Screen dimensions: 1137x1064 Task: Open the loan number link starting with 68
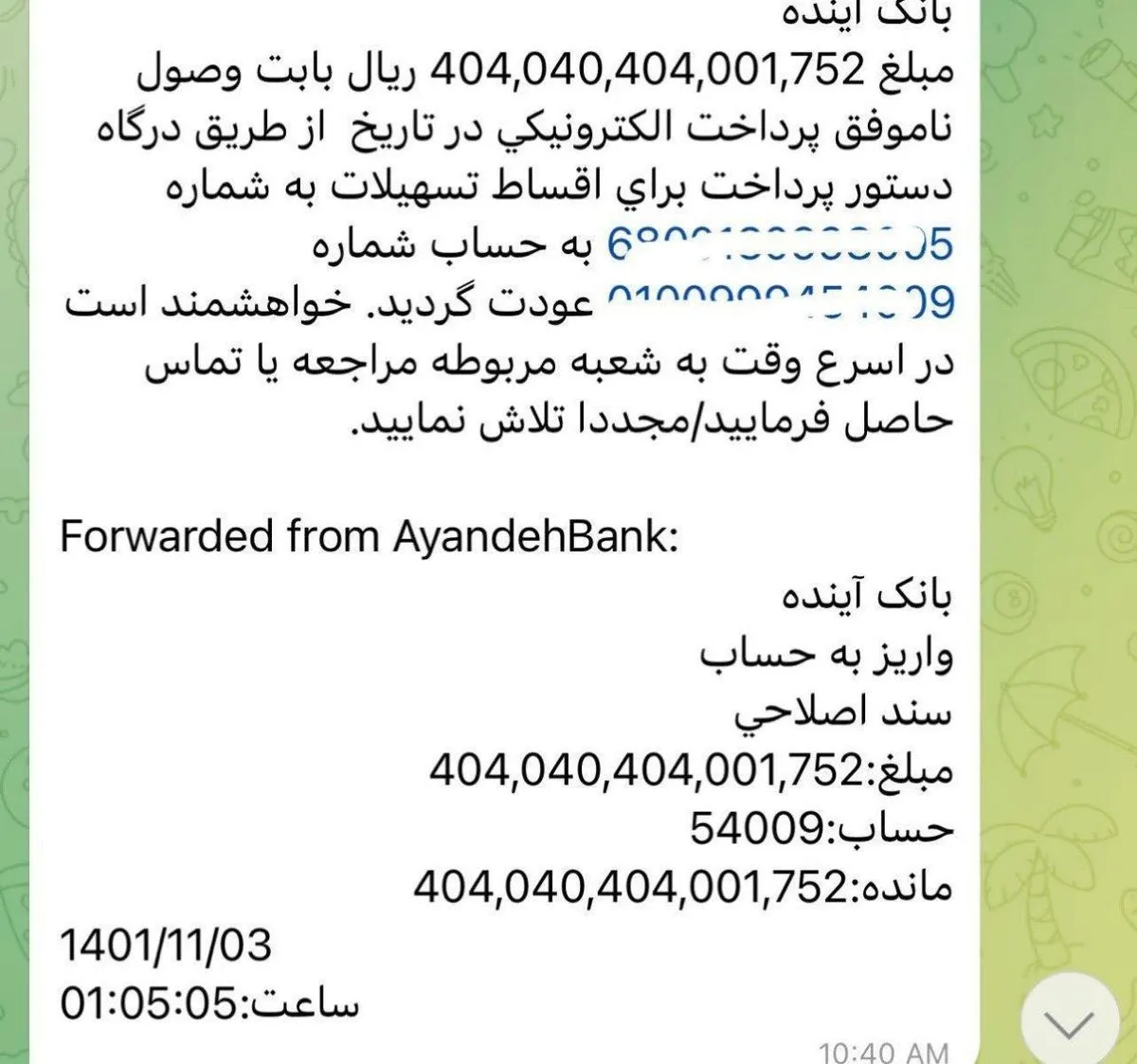(779, 244)
